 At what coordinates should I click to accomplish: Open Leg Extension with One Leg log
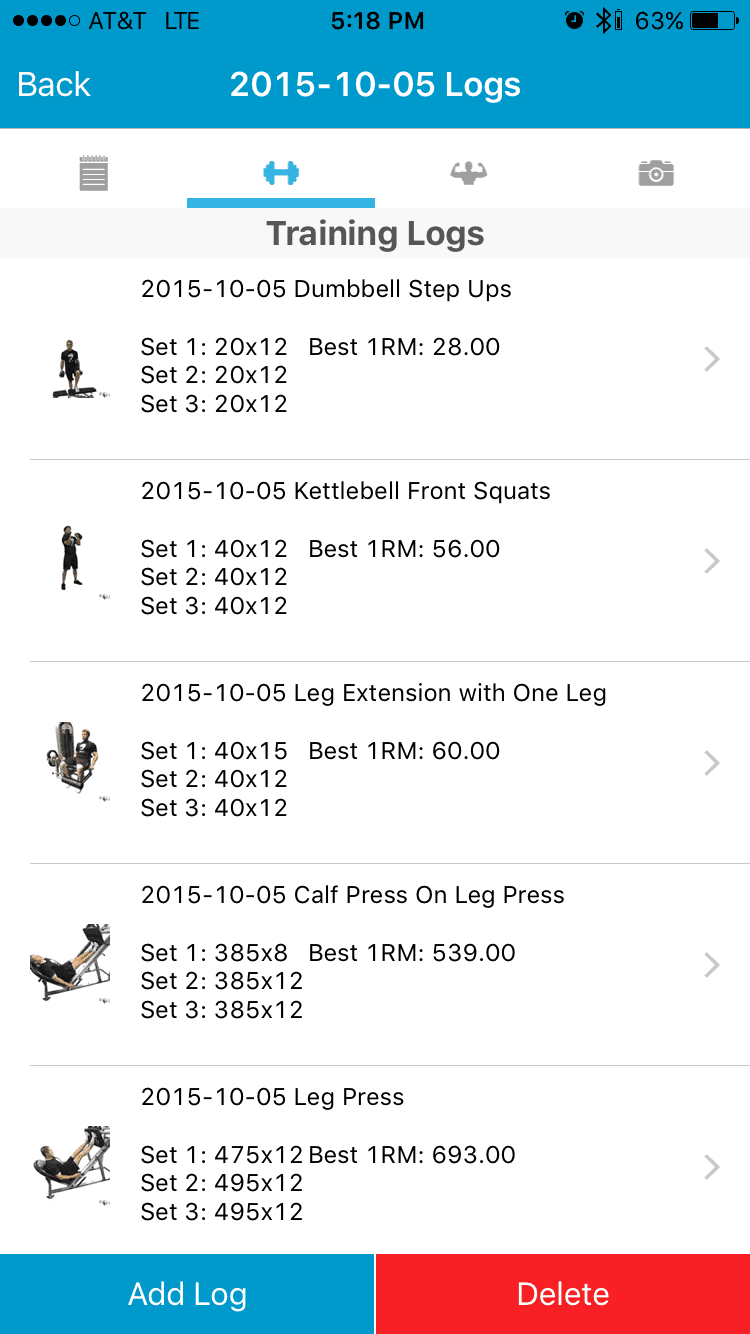coord(375,763)
